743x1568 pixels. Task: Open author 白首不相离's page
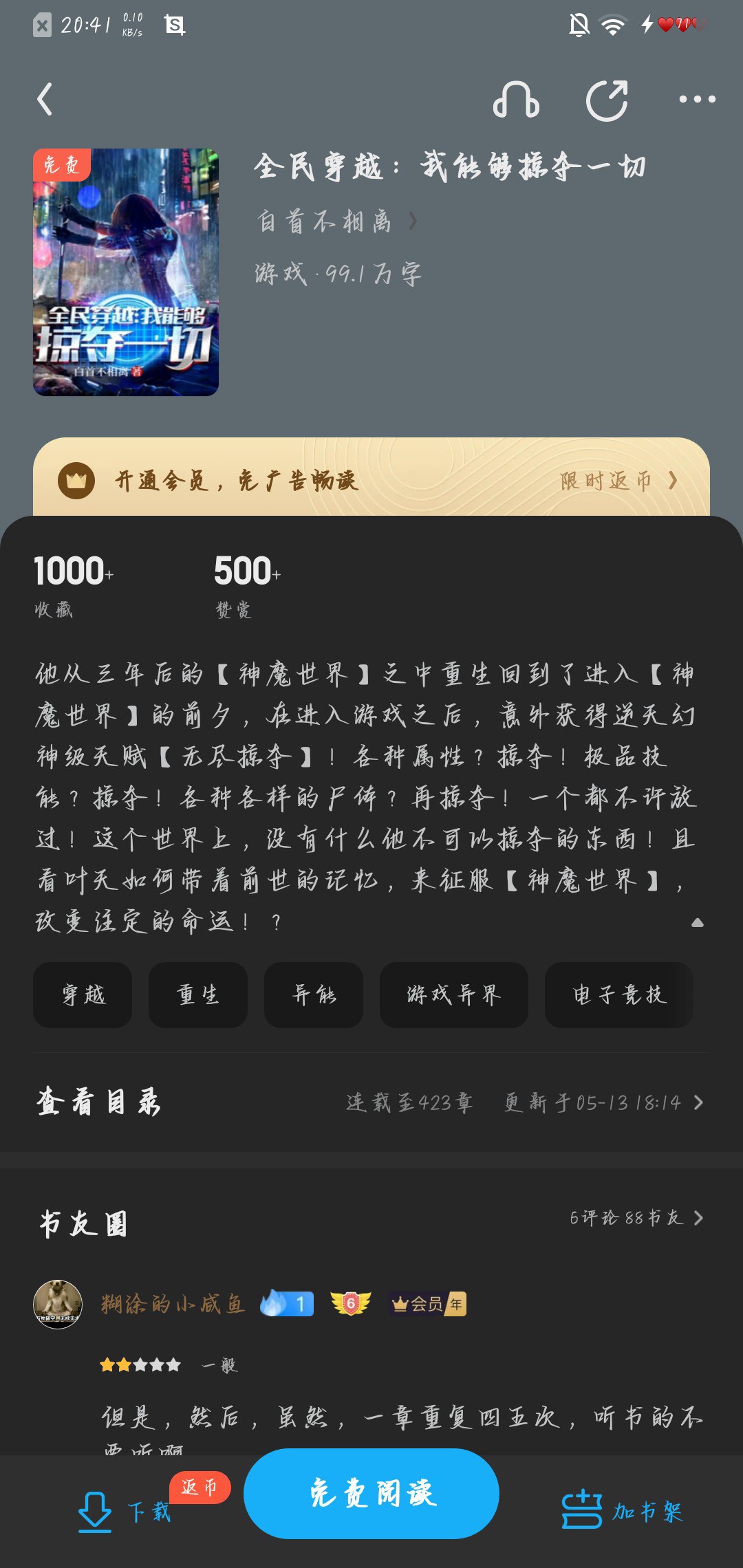[x=336, y=221]
